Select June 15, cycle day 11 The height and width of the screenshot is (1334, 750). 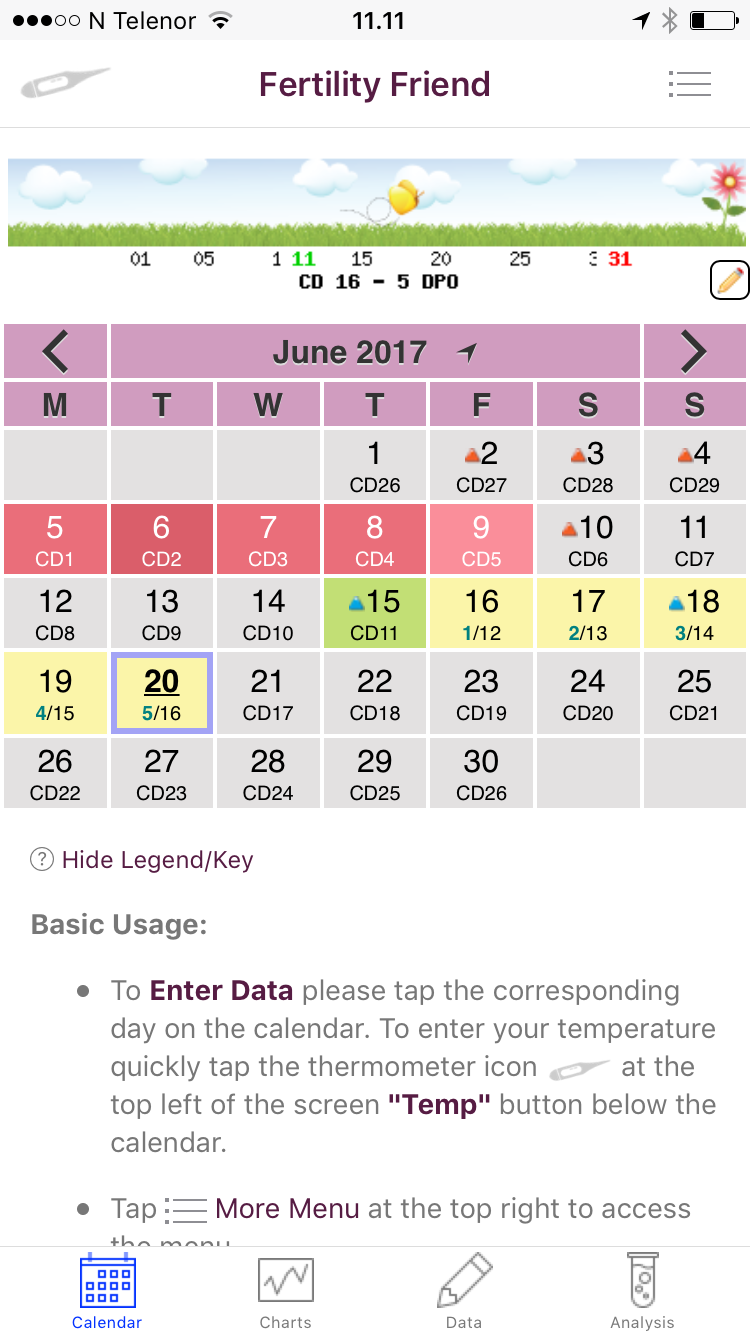coord(375,612)
